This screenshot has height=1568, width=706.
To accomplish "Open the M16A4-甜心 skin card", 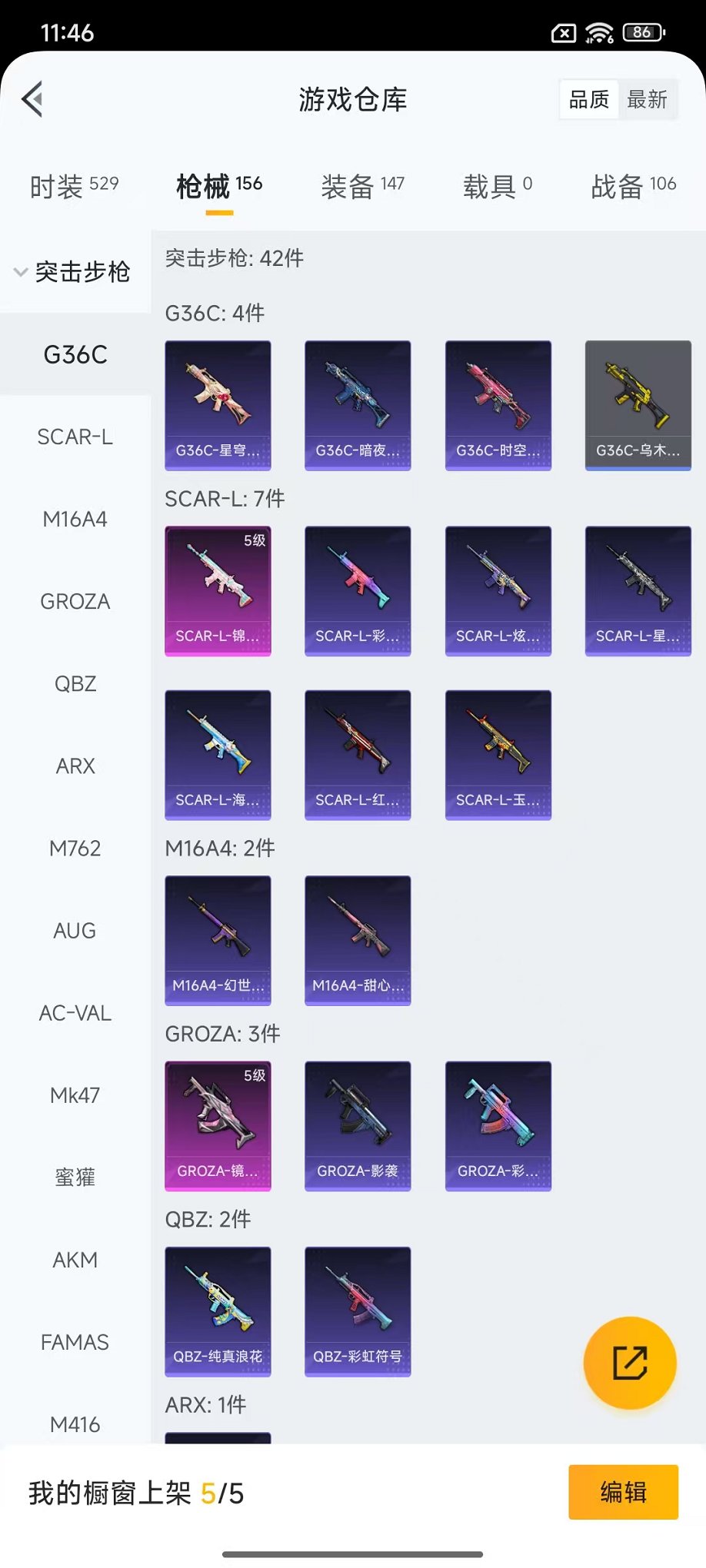I will [358, 940].
